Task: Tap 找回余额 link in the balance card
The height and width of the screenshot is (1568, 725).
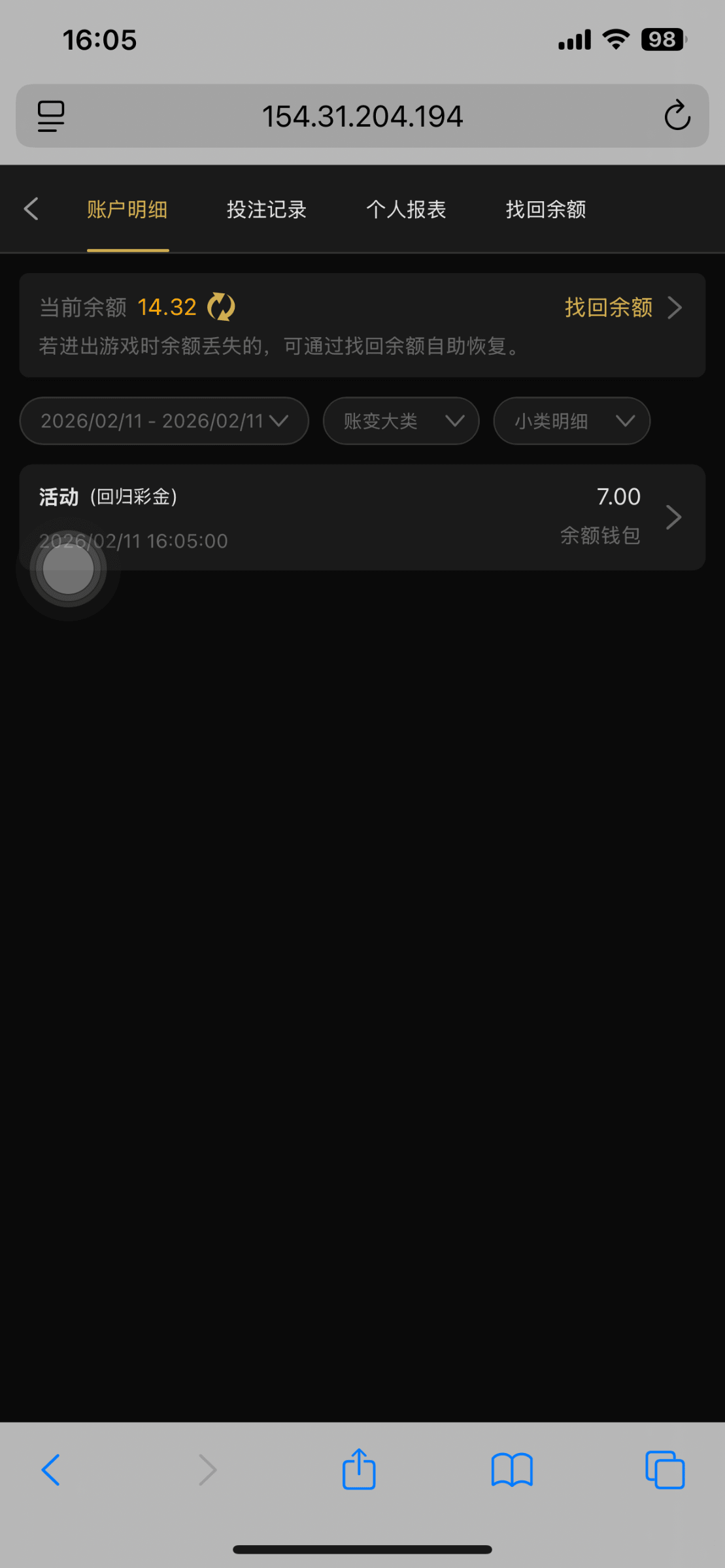Action: click(x=609, y=307)
